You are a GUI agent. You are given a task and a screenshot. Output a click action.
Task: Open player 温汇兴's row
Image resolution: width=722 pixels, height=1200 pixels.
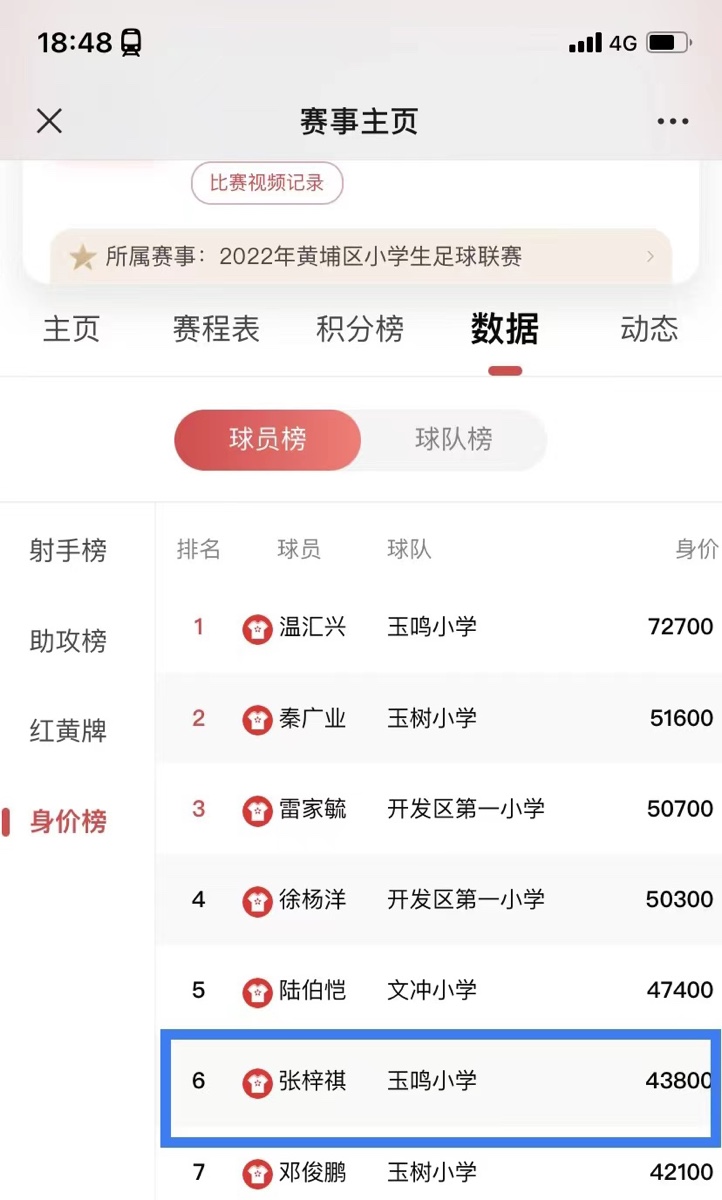click(x=439, y=627)
